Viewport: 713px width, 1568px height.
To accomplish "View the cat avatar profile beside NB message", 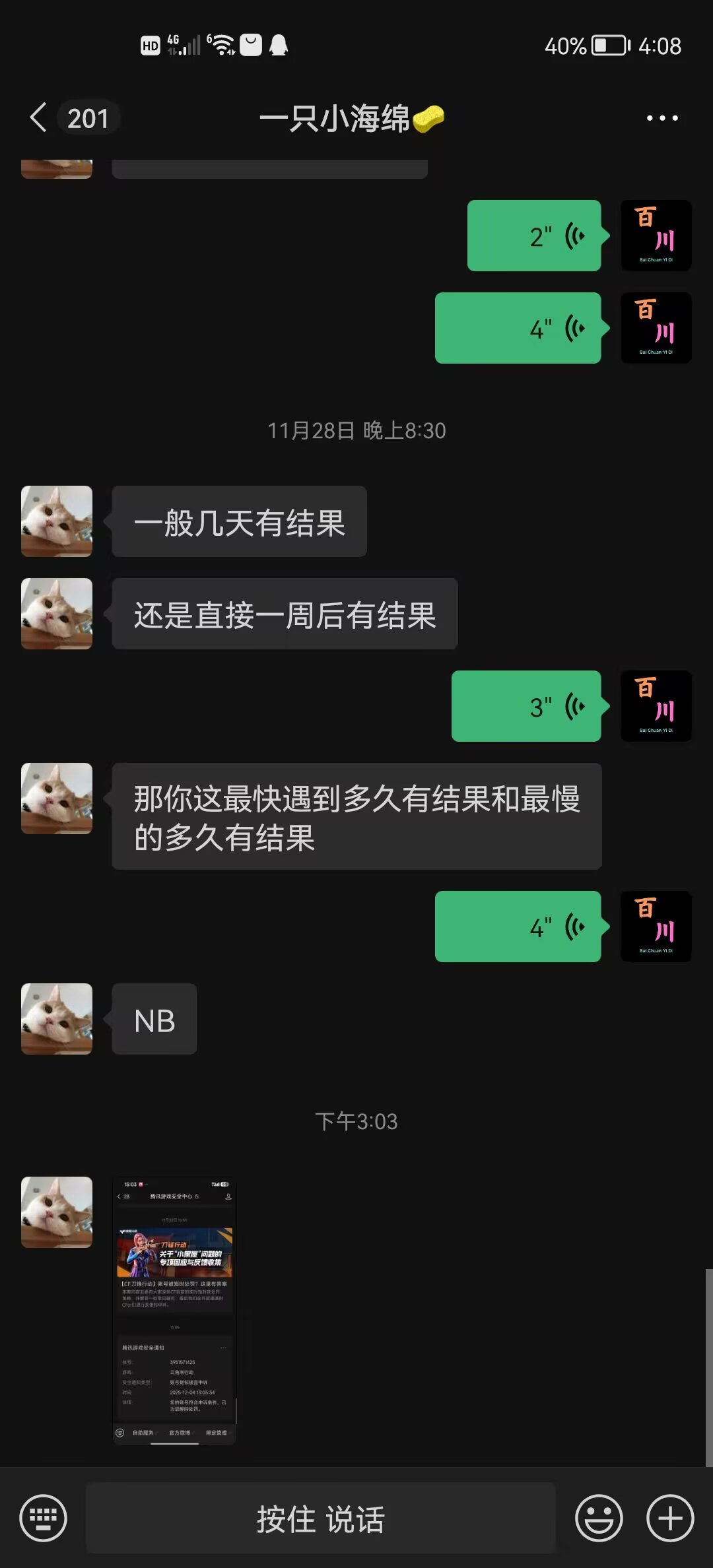I will pos(57,1019).
